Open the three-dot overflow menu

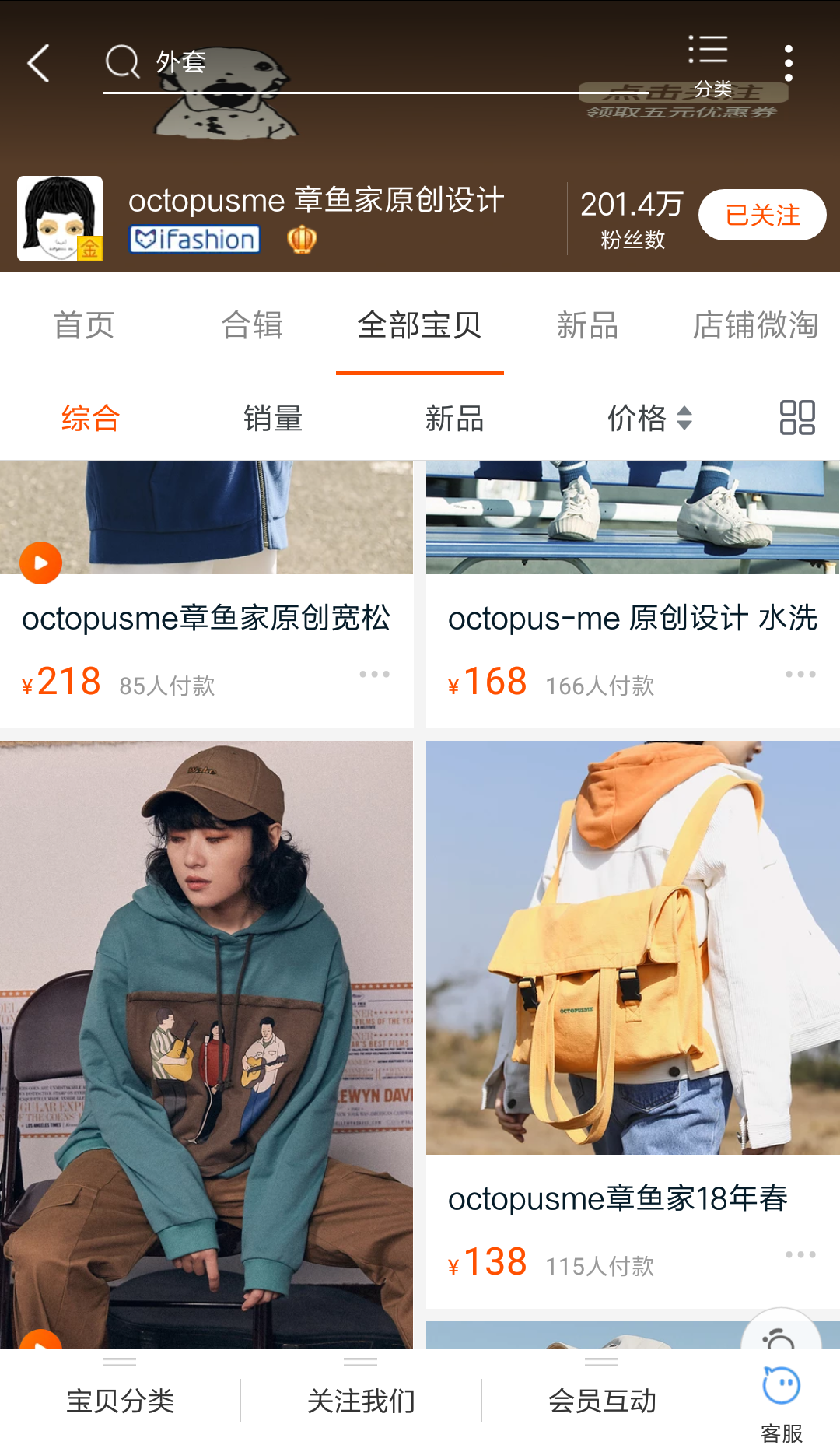click(x=788, y=63)
